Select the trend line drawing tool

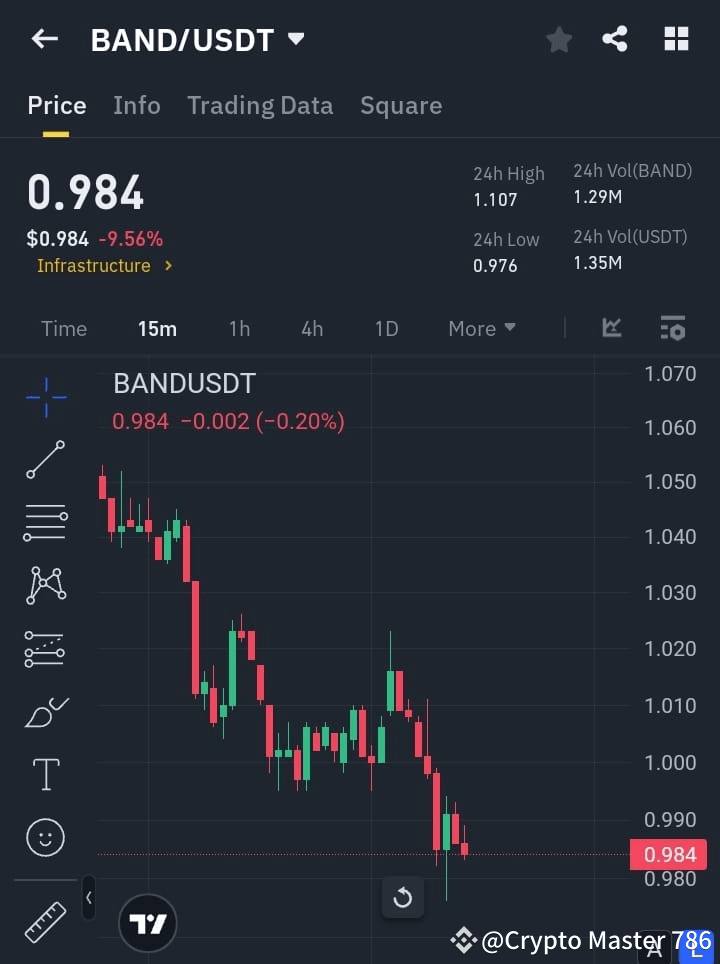click(x=45, y=460)
